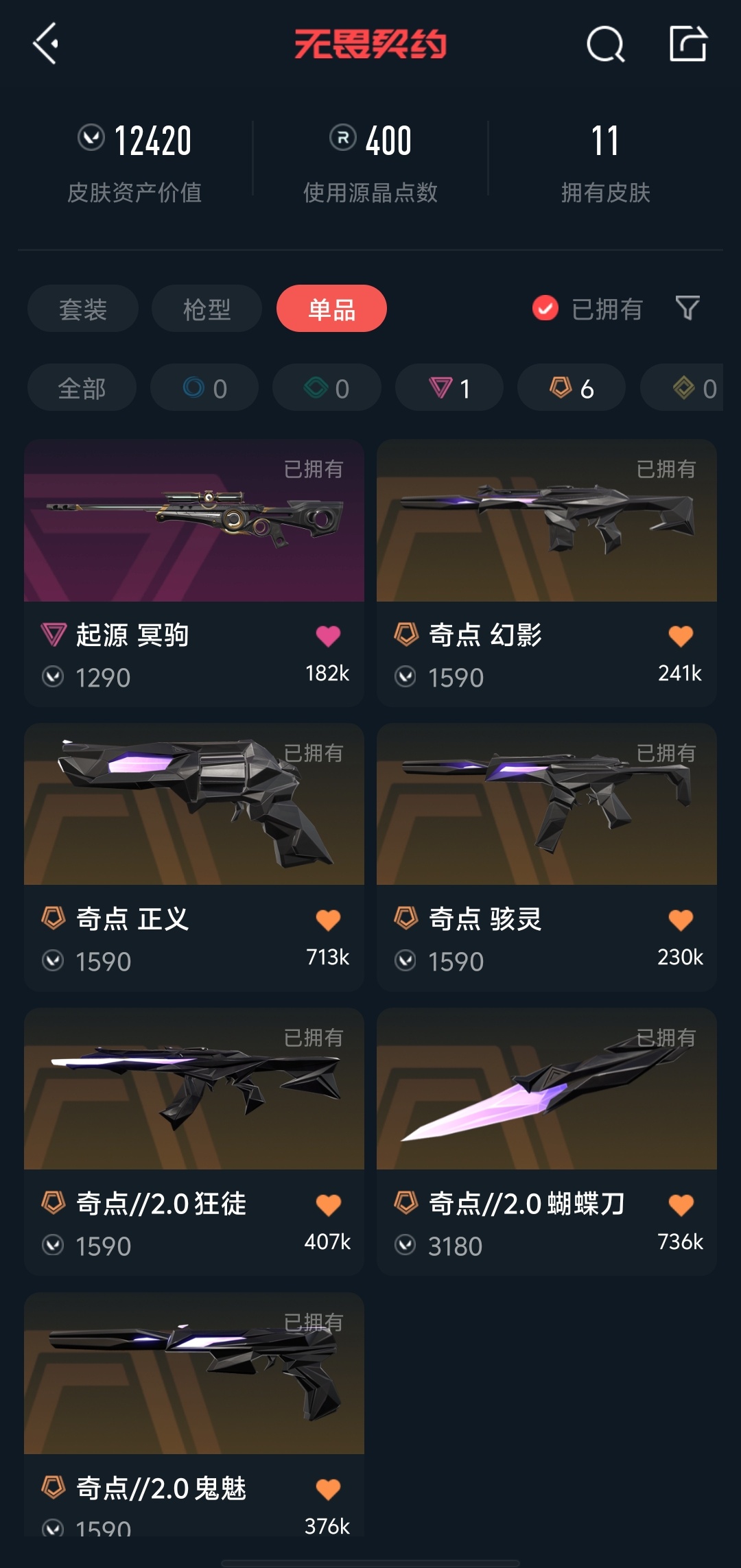Open the 奇点//2.0 蝴蝶刀 skin card
The width and height of the screenshot is (741, 1568).
547,1089
